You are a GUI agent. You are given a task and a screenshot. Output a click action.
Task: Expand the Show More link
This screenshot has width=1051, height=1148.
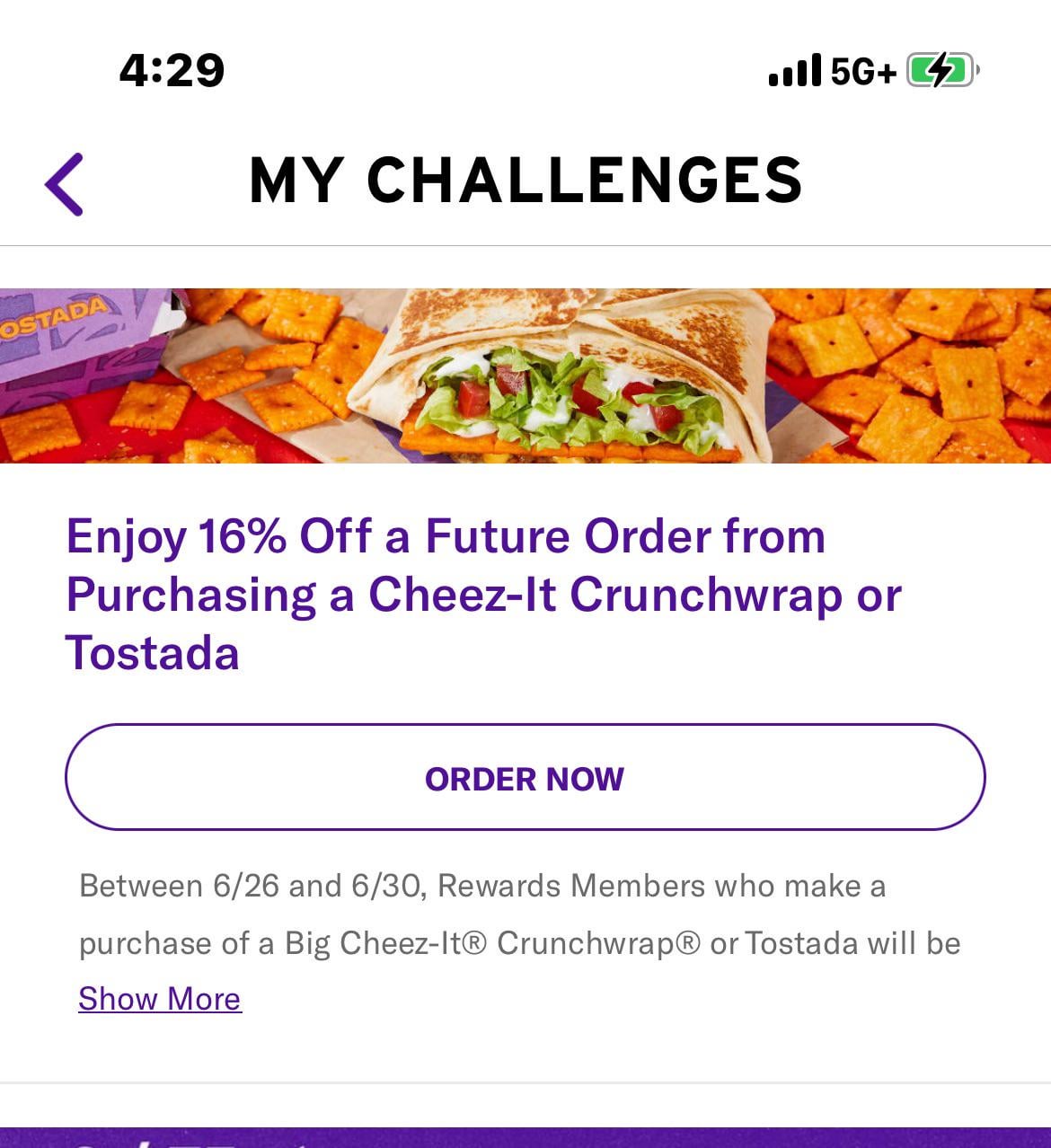point(160,999)
